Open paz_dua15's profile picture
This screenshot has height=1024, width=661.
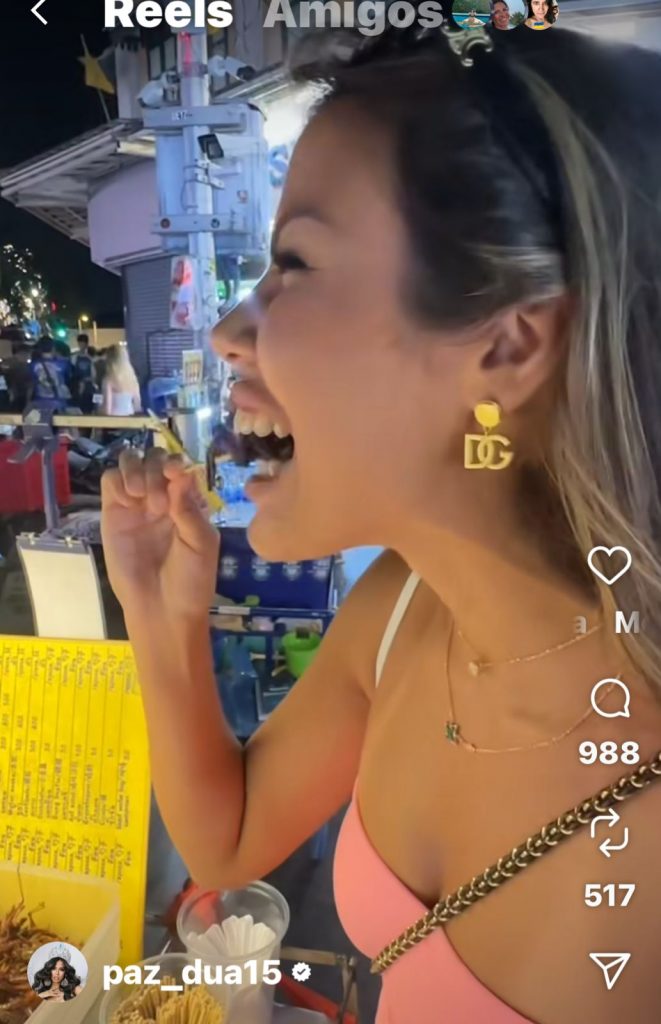(57, 972)
